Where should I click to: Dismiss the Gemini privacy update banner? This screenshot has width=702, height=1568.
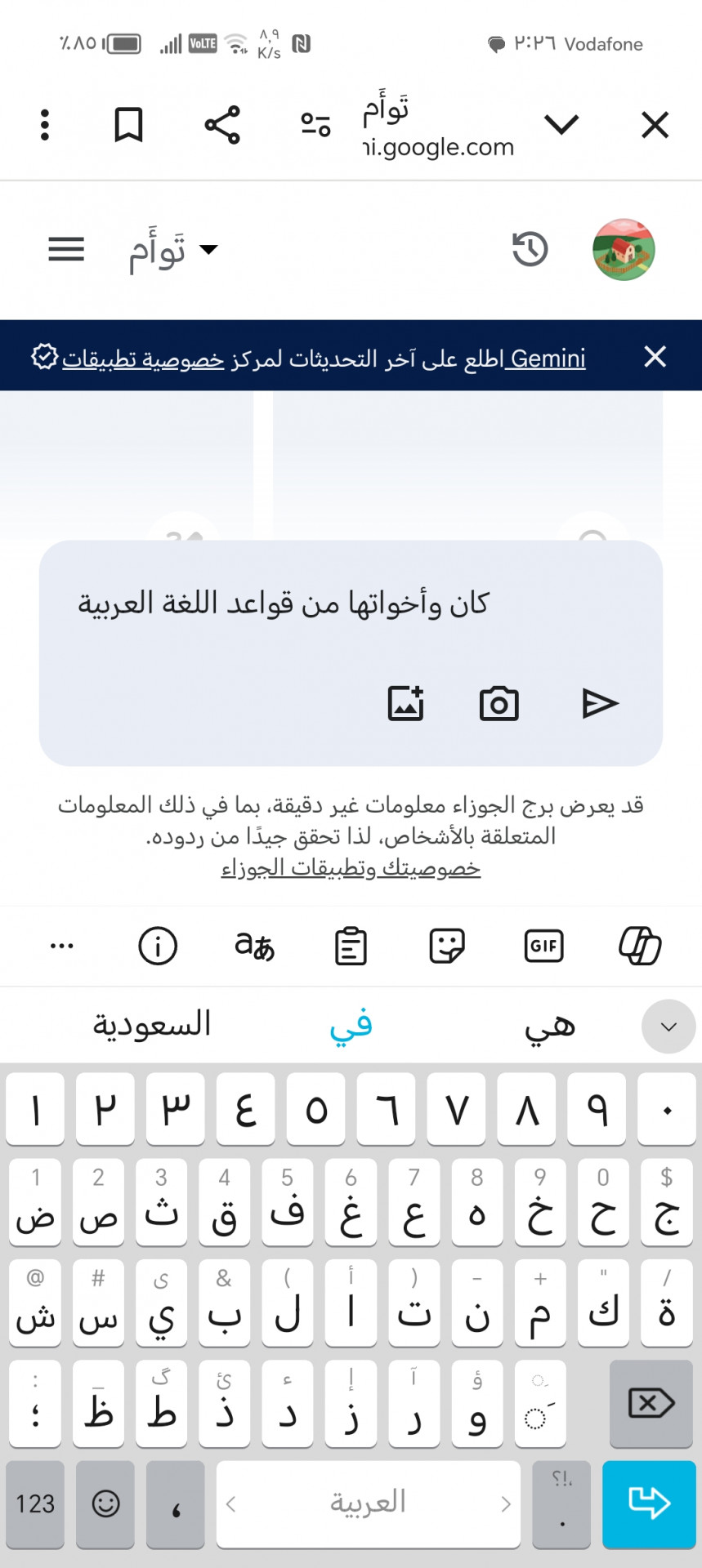[x=655, y=357]
